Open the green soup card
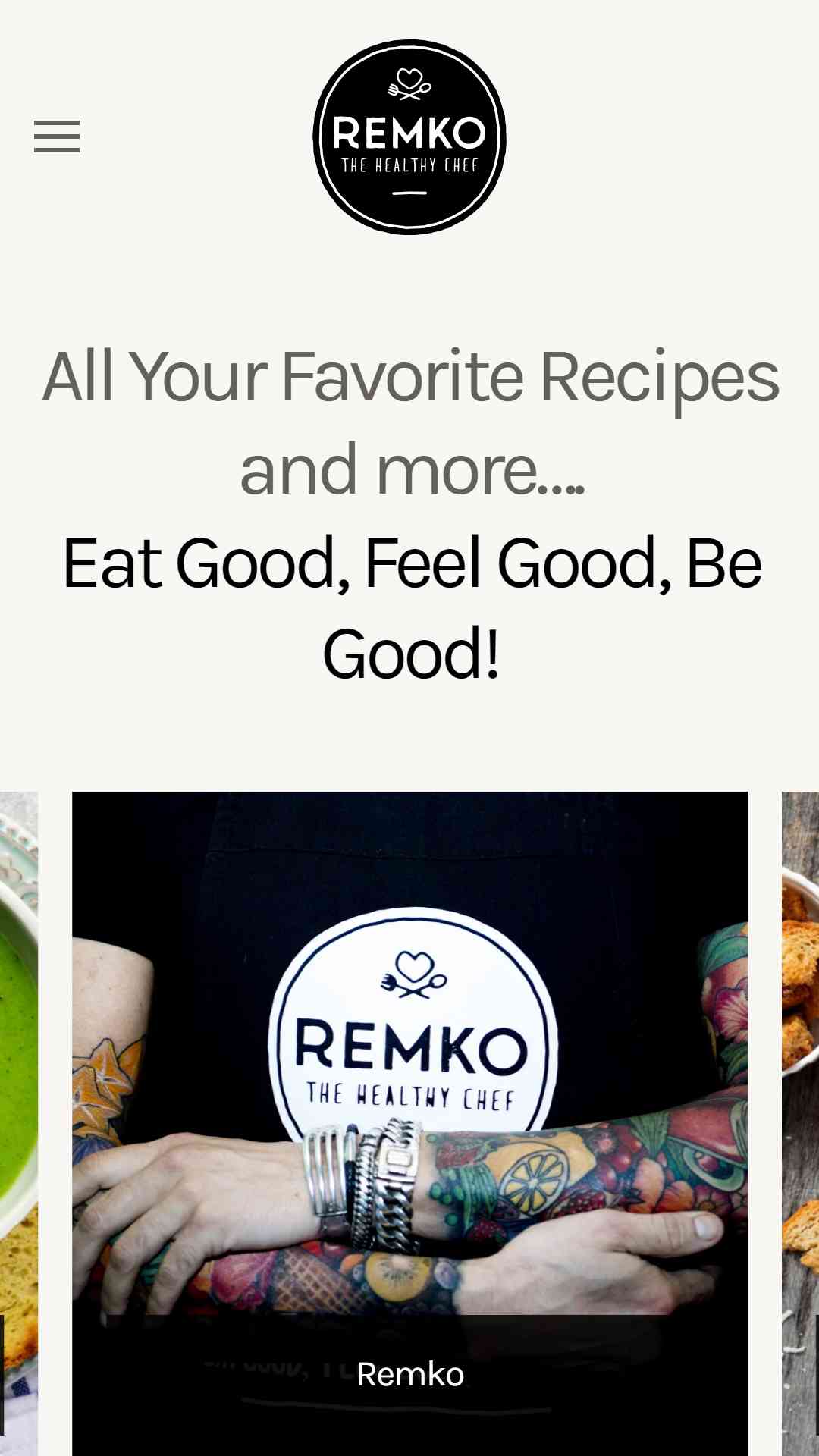The image size is (819, 1456). coord(19,1123)
